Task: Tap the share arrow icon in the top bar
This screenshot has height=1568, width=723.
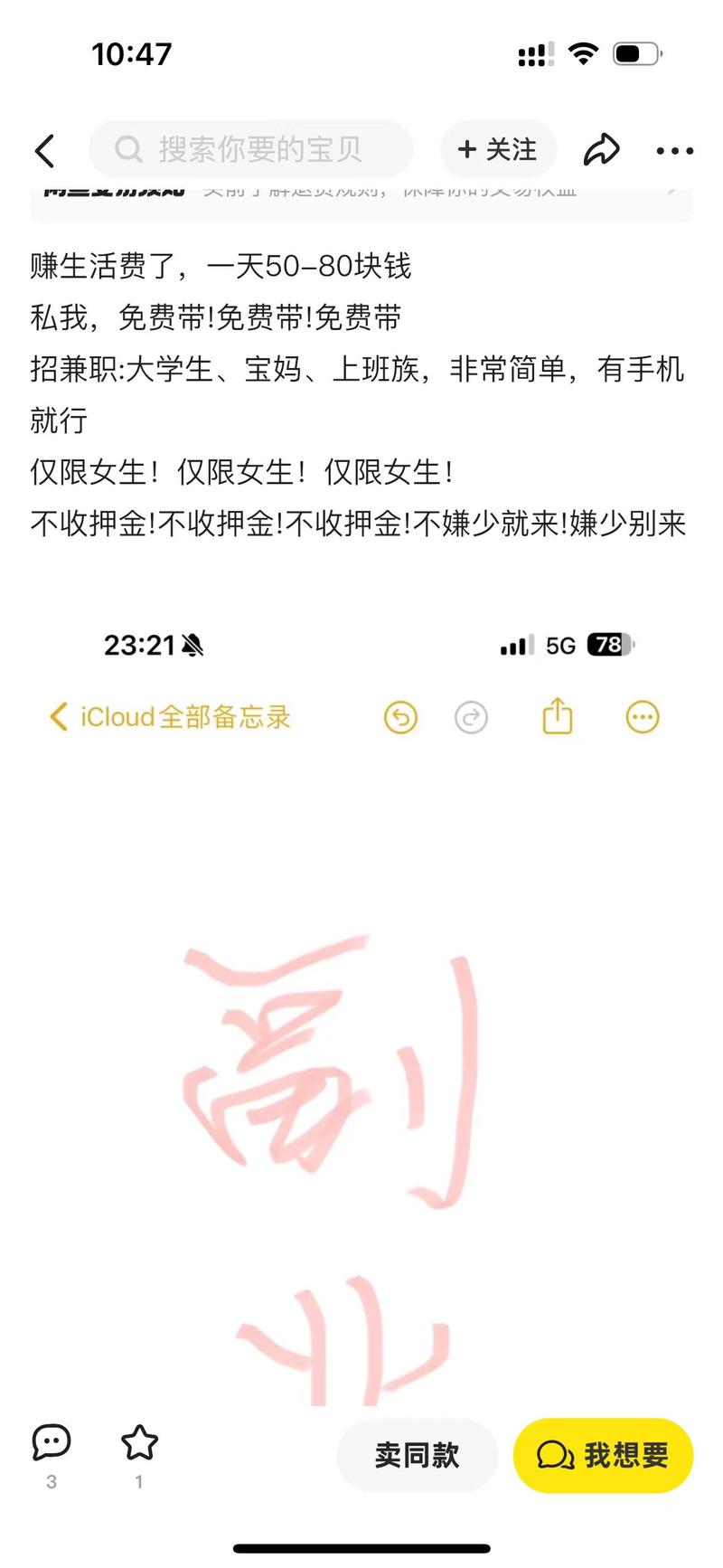Action: [602, 150]
